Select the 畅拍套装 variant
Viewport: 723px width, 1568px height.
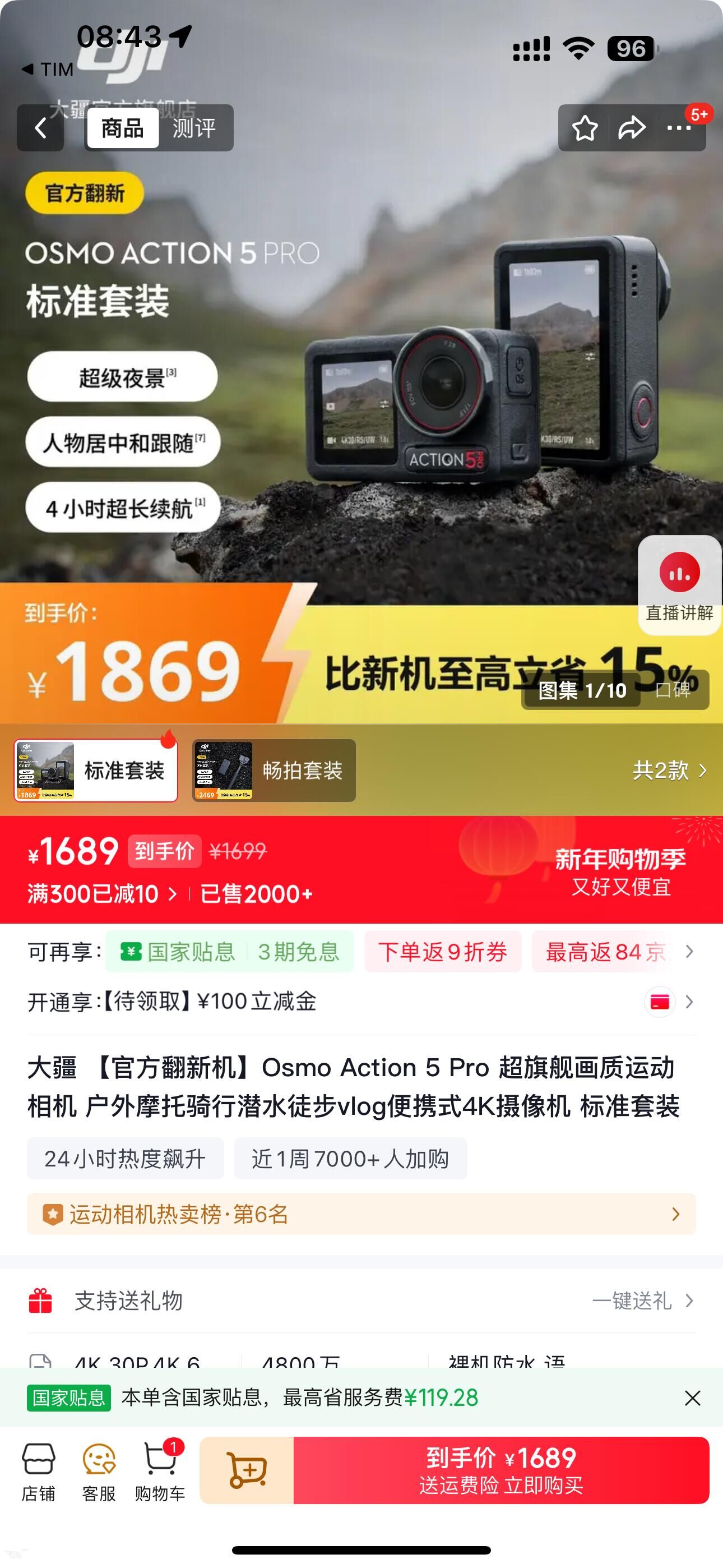[274, 770]
